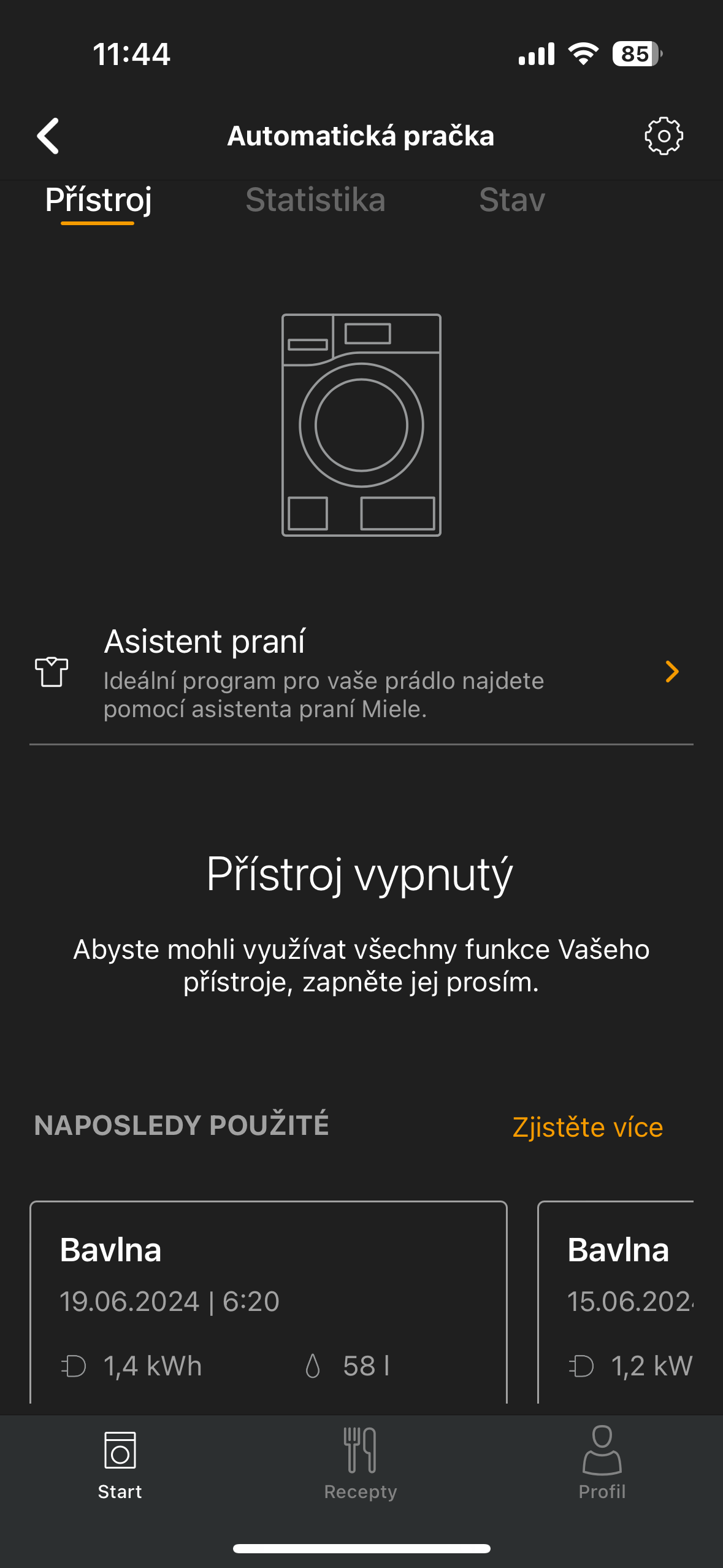Select the Přístroj tab

[x=98, y=201]
